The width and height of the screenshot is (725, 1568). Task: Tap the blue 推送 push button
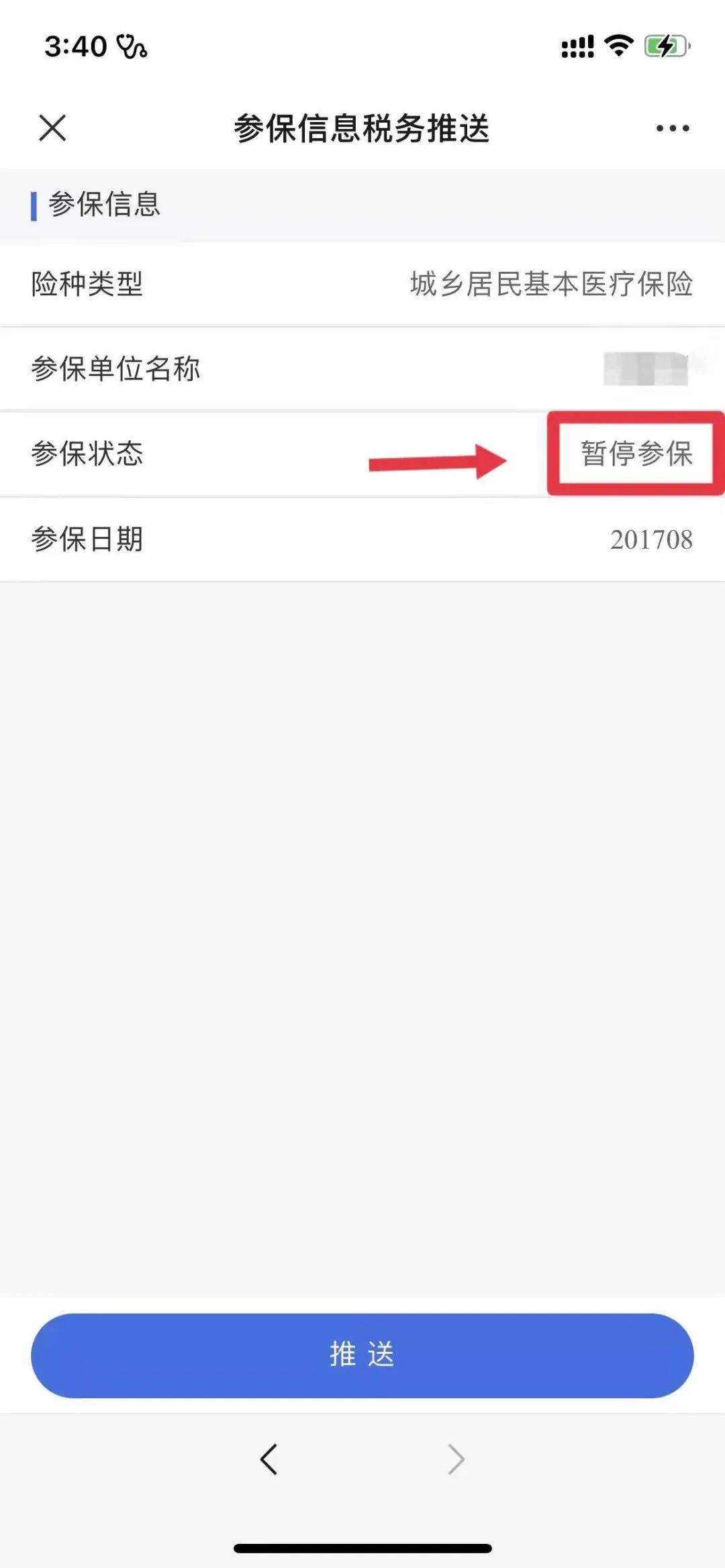click(362, 1355)
